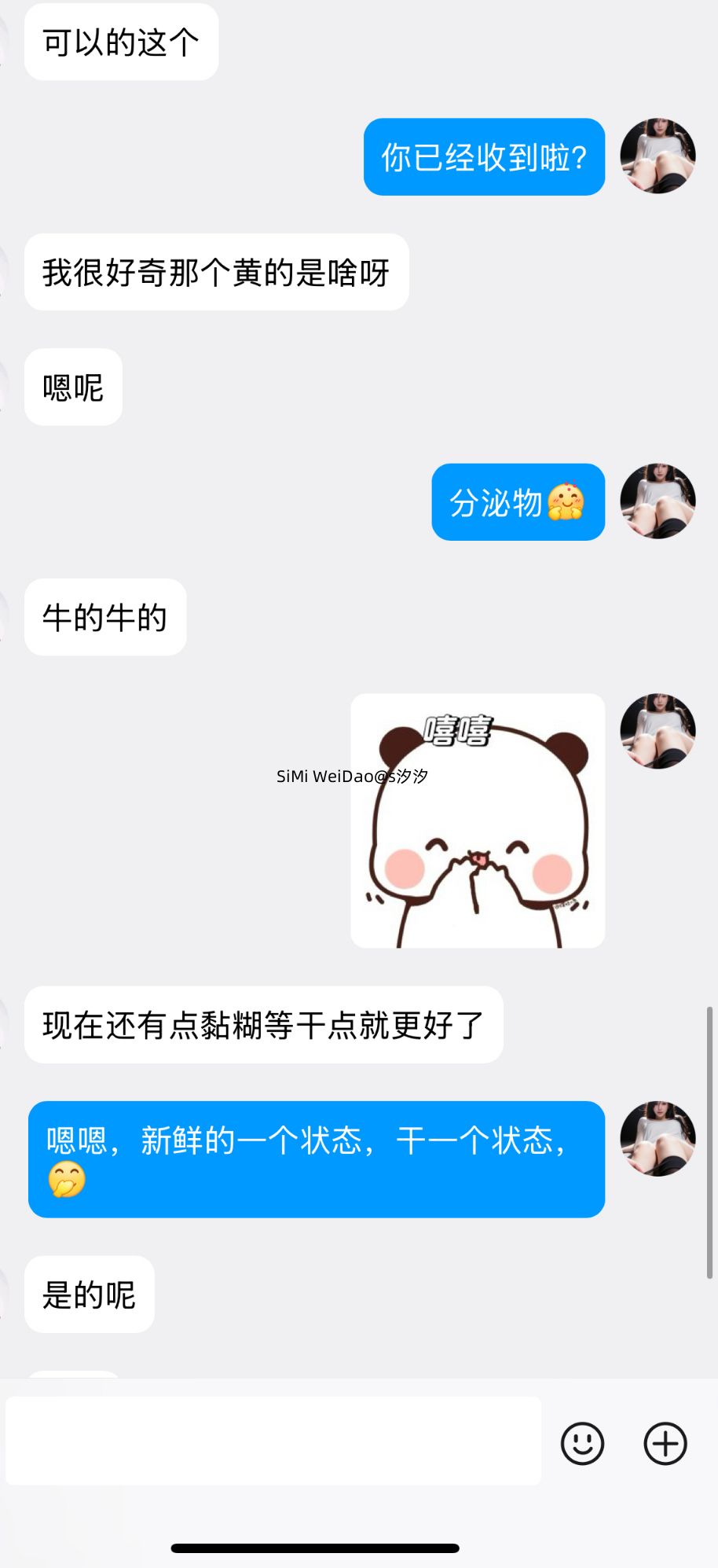
Task: Tap the message input field
Action: [273, 1441]
